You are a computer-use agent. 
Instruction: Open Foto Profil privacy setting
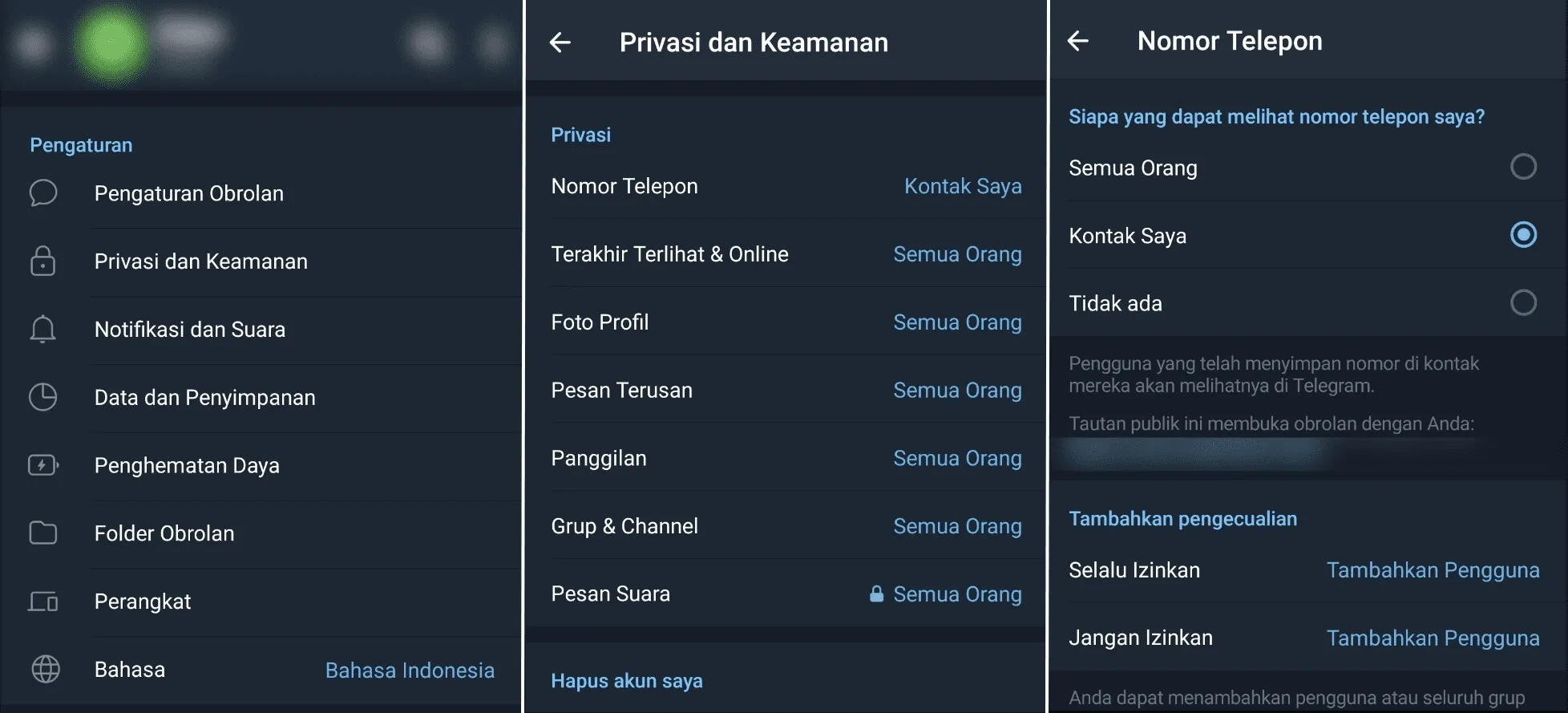pos(786,322)
